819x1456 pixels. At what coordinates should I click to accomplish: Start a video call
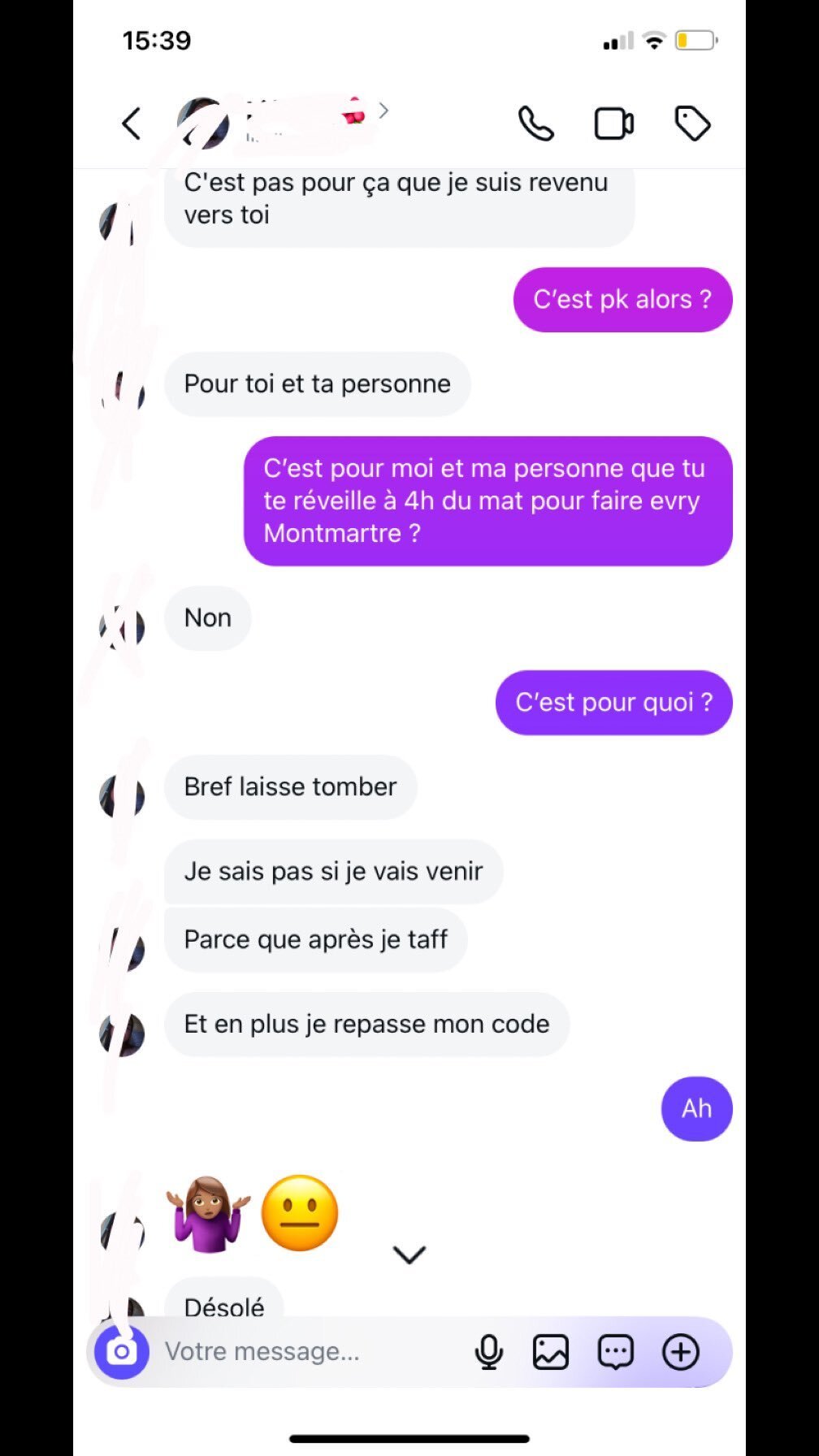click(614, 124)
